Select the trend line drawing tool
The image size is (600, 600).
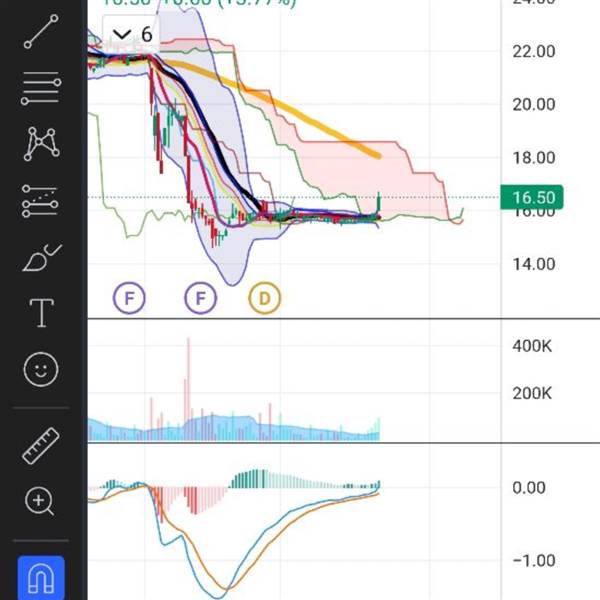pos(41,31)
